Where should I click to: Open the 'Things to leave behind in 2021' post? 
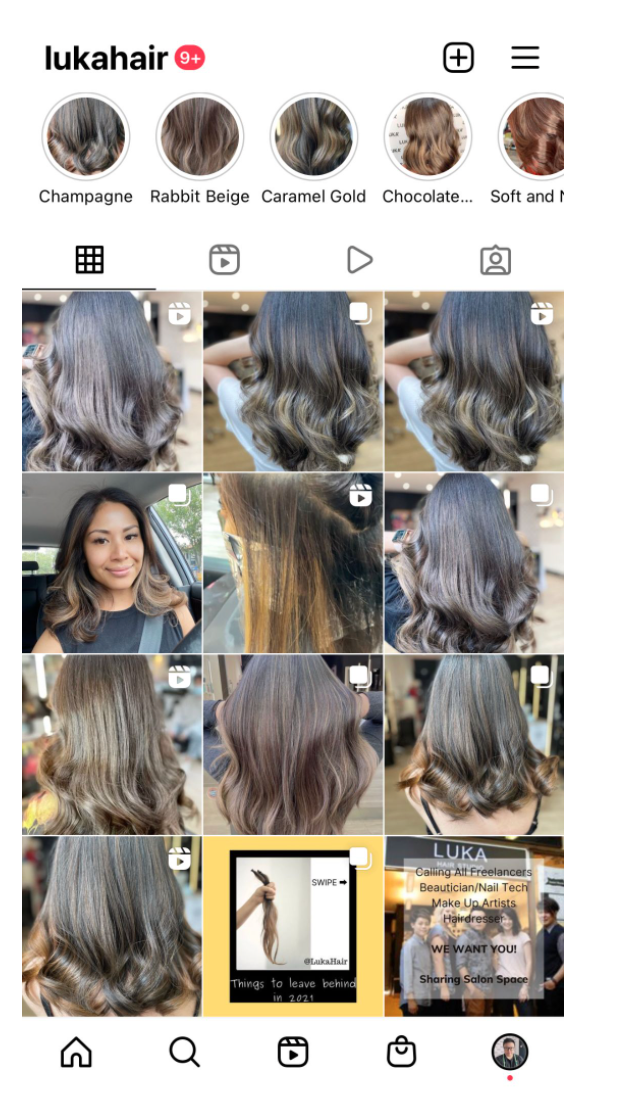(x=293, y=926)
